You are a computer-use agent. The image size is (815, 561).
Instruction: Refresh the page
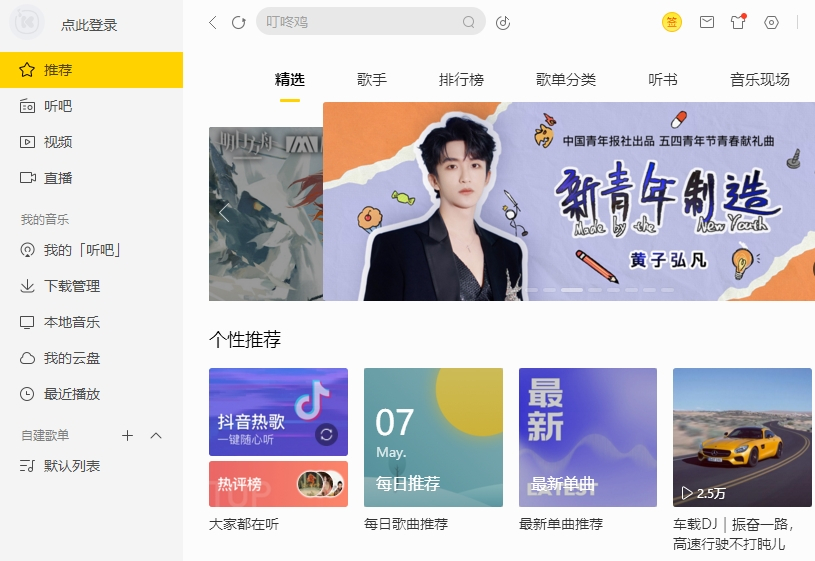[238, 22]
